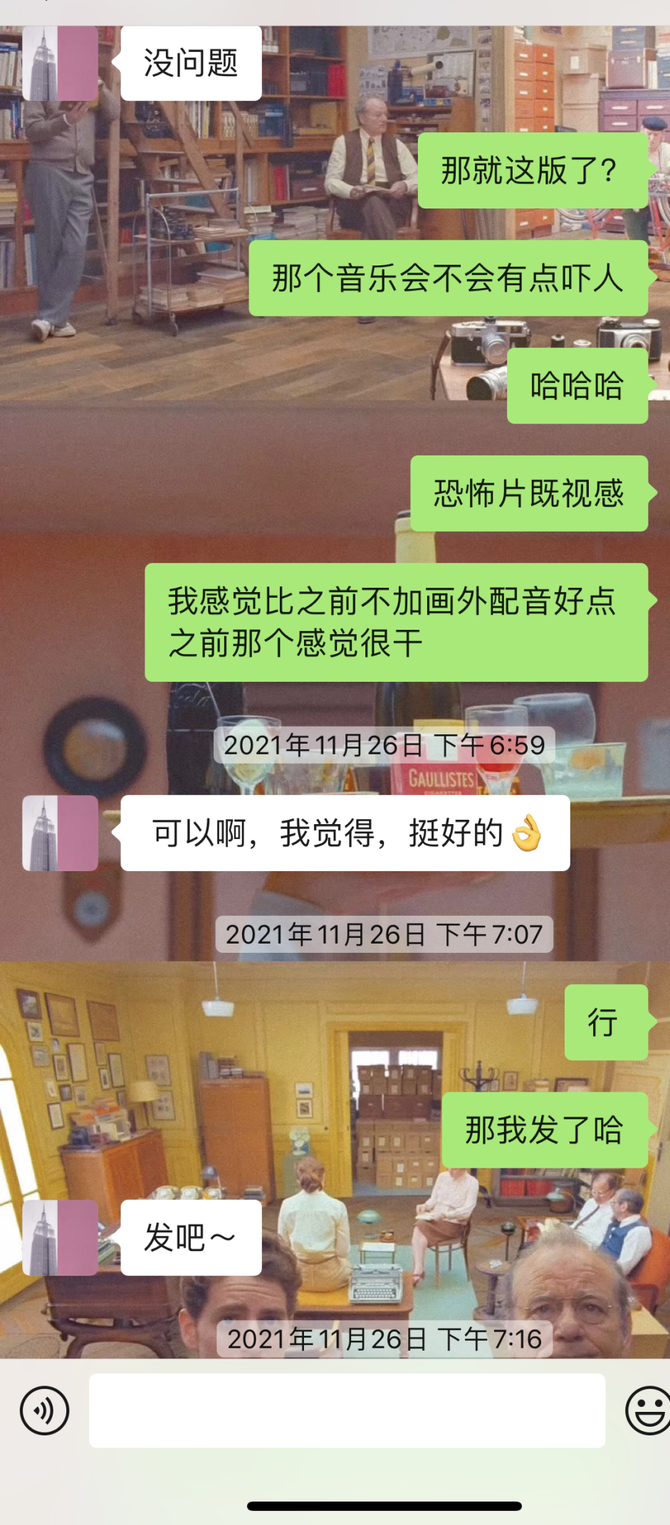The height and width of the screenshot is (1525, 670).
Task: Open the emoji sticker panel
Action: tap(647, 1410)
